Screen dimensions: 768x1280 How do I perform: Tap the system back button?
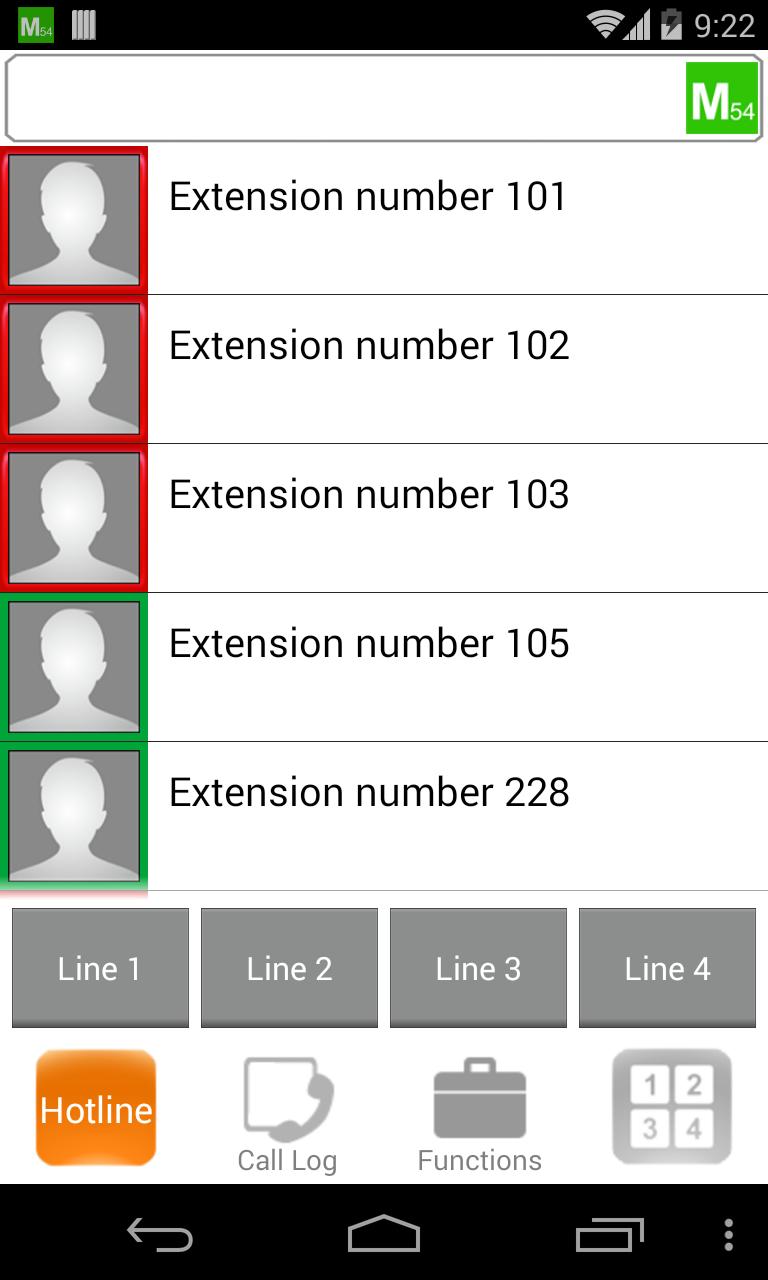coord(160,1235)
